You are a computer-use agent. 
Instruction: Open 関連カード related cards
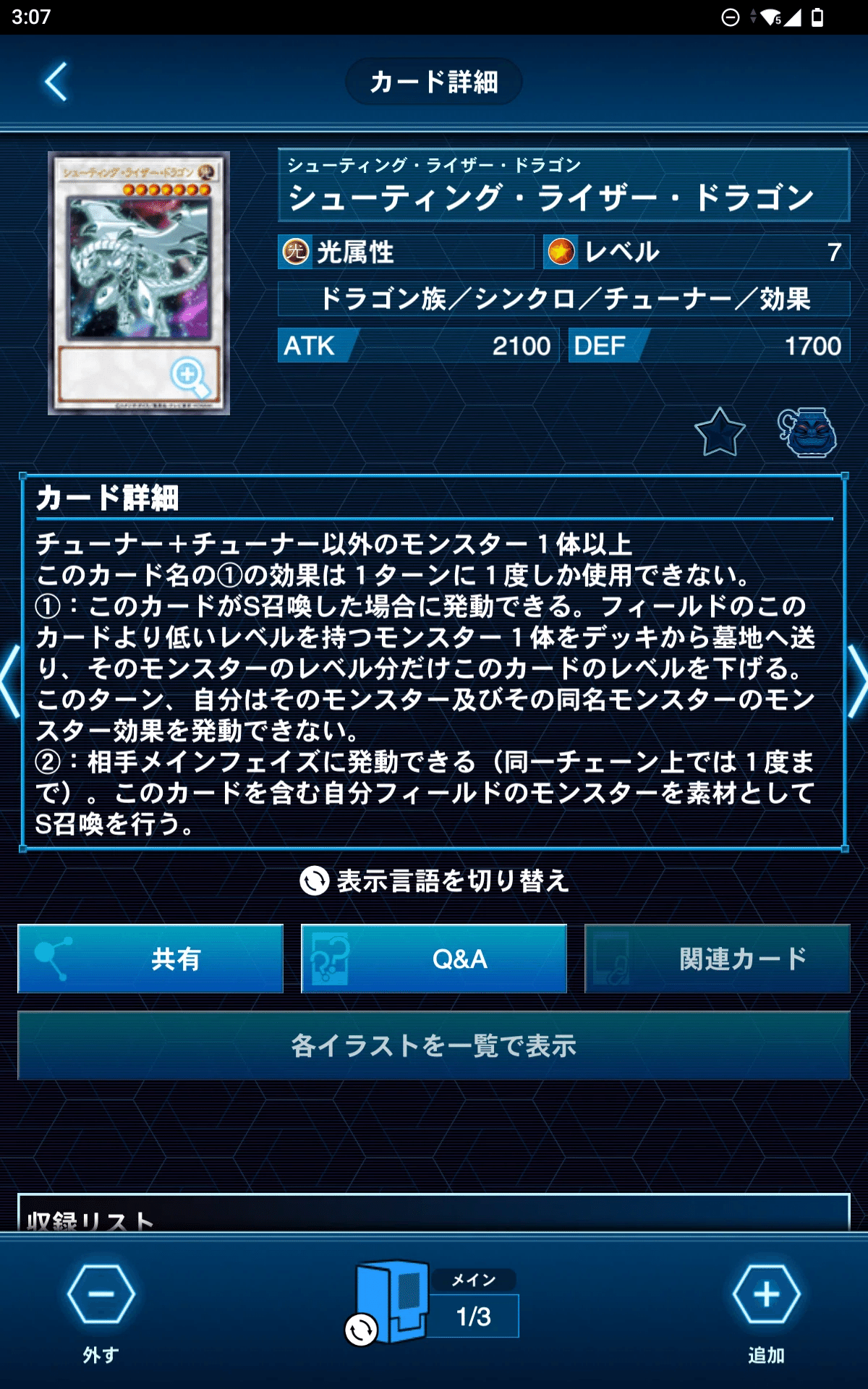pos(717,959)
